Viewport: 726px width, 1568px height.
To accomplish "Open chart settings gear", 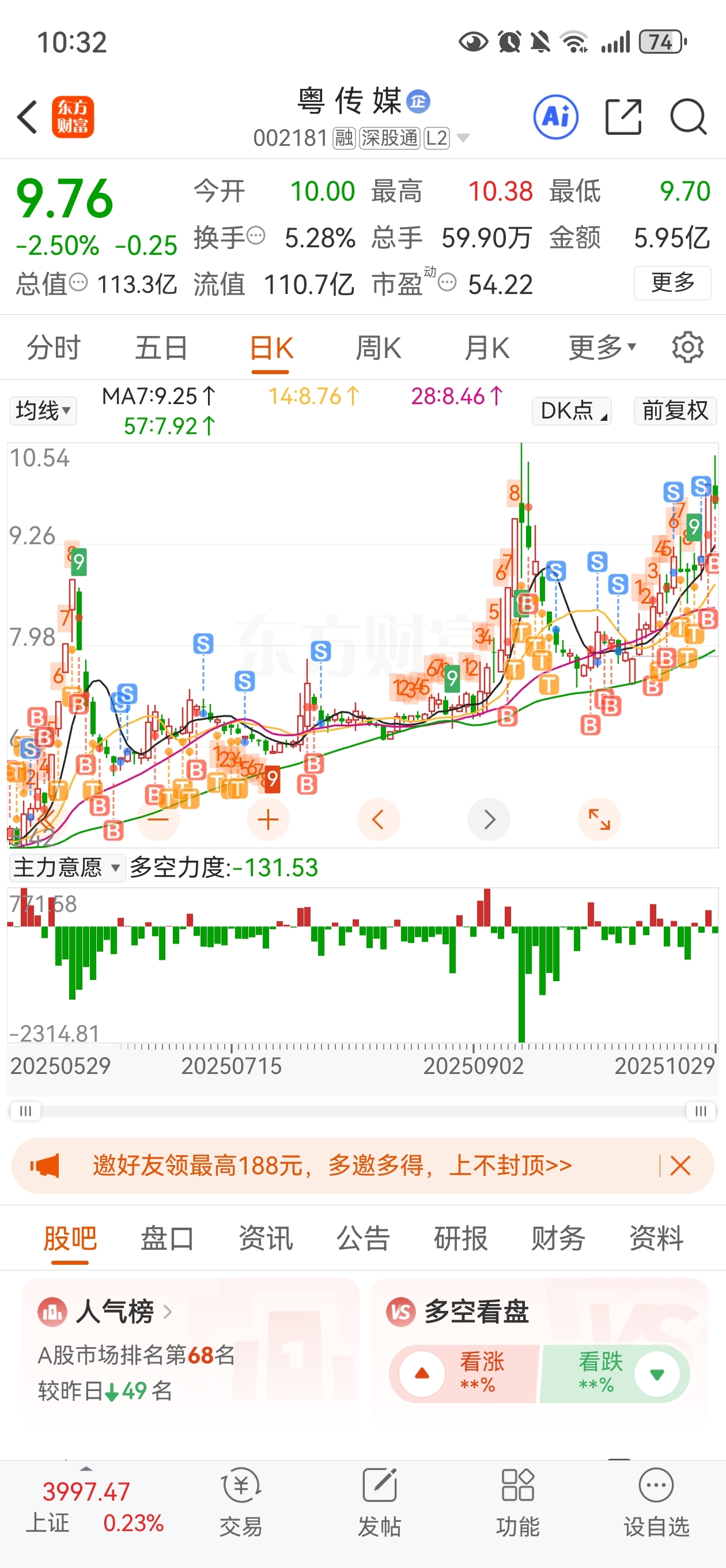I will tap(687, 348).
